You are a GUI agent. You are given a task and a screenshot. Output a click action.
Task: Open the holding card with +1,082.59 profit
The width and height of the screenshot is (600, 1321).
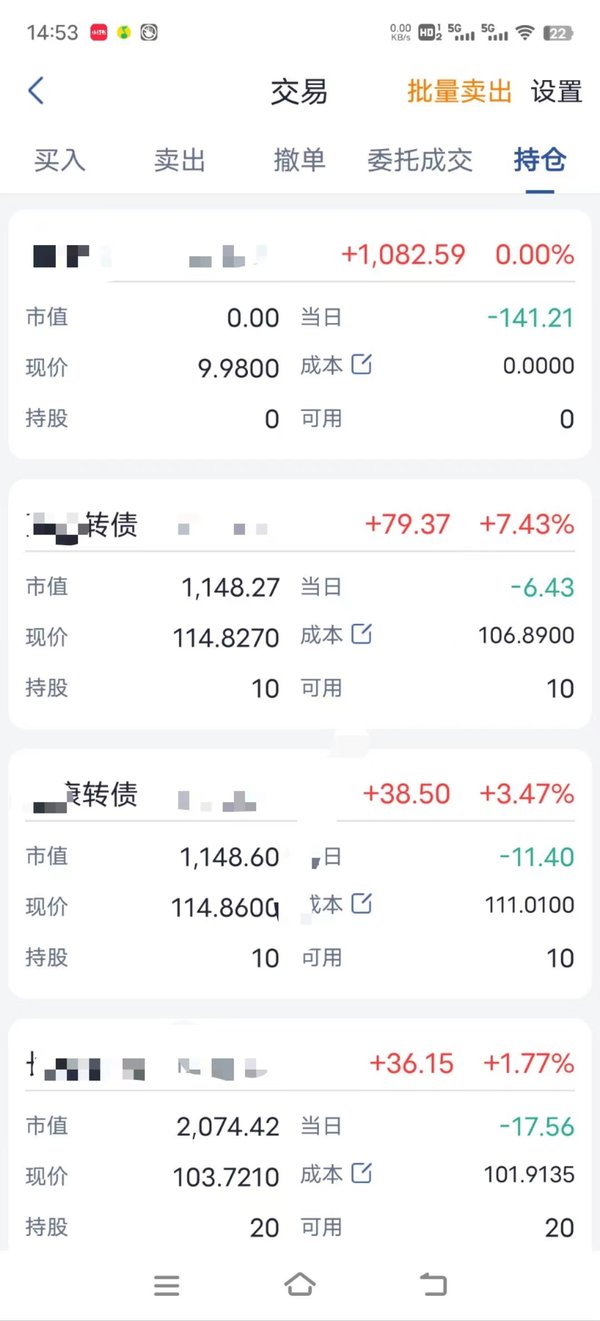point(300,334)
